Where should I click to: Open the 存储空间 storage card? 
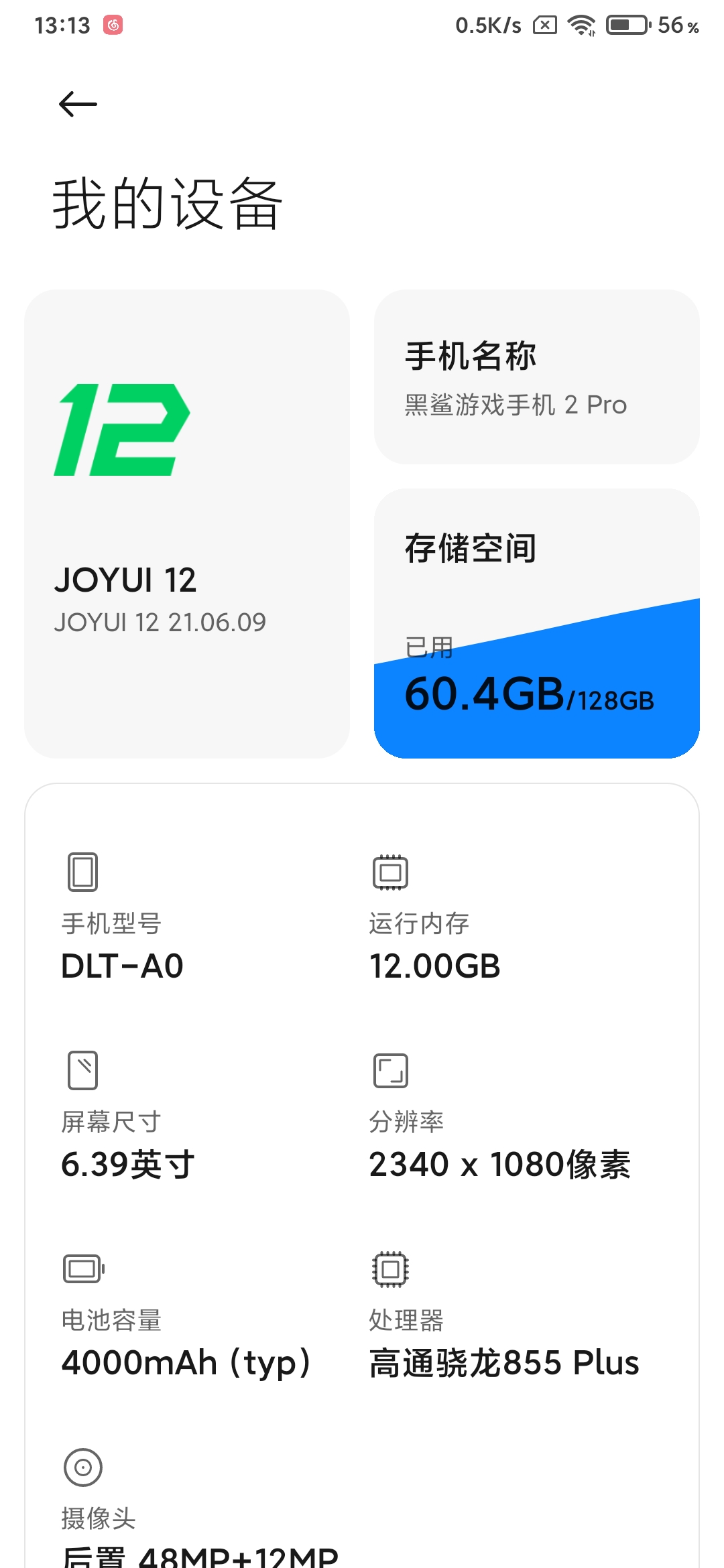[537, 624]
